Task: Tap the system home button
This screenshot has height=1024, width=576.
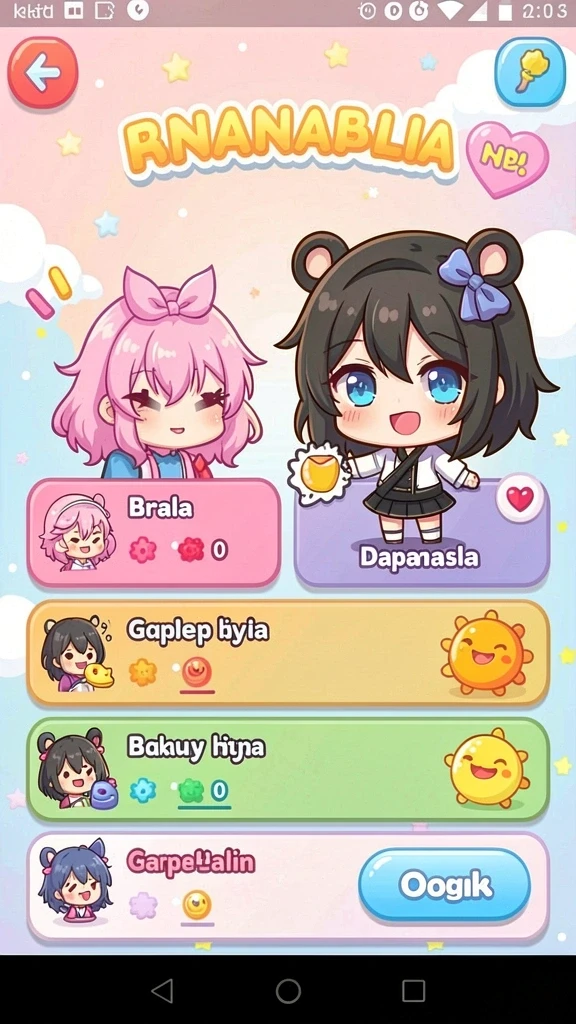Action: point(288,991)
